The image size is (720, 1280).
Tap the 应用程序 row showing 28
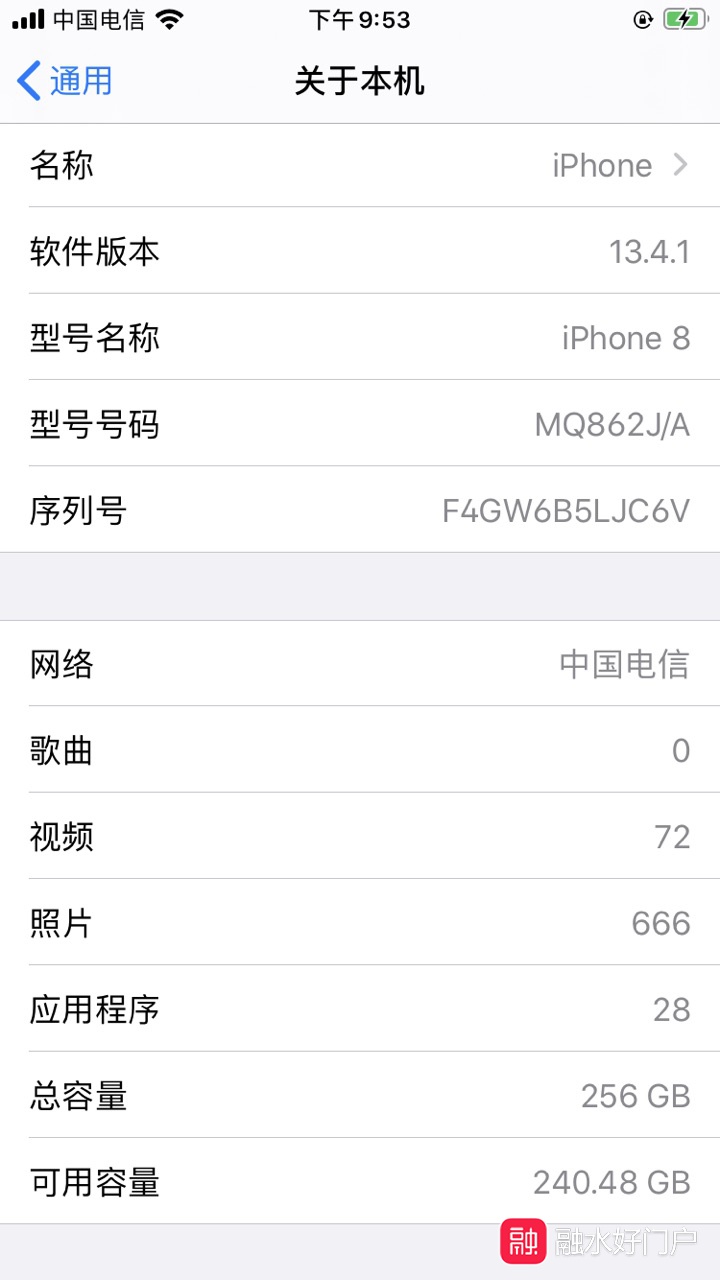(360, 1010)
